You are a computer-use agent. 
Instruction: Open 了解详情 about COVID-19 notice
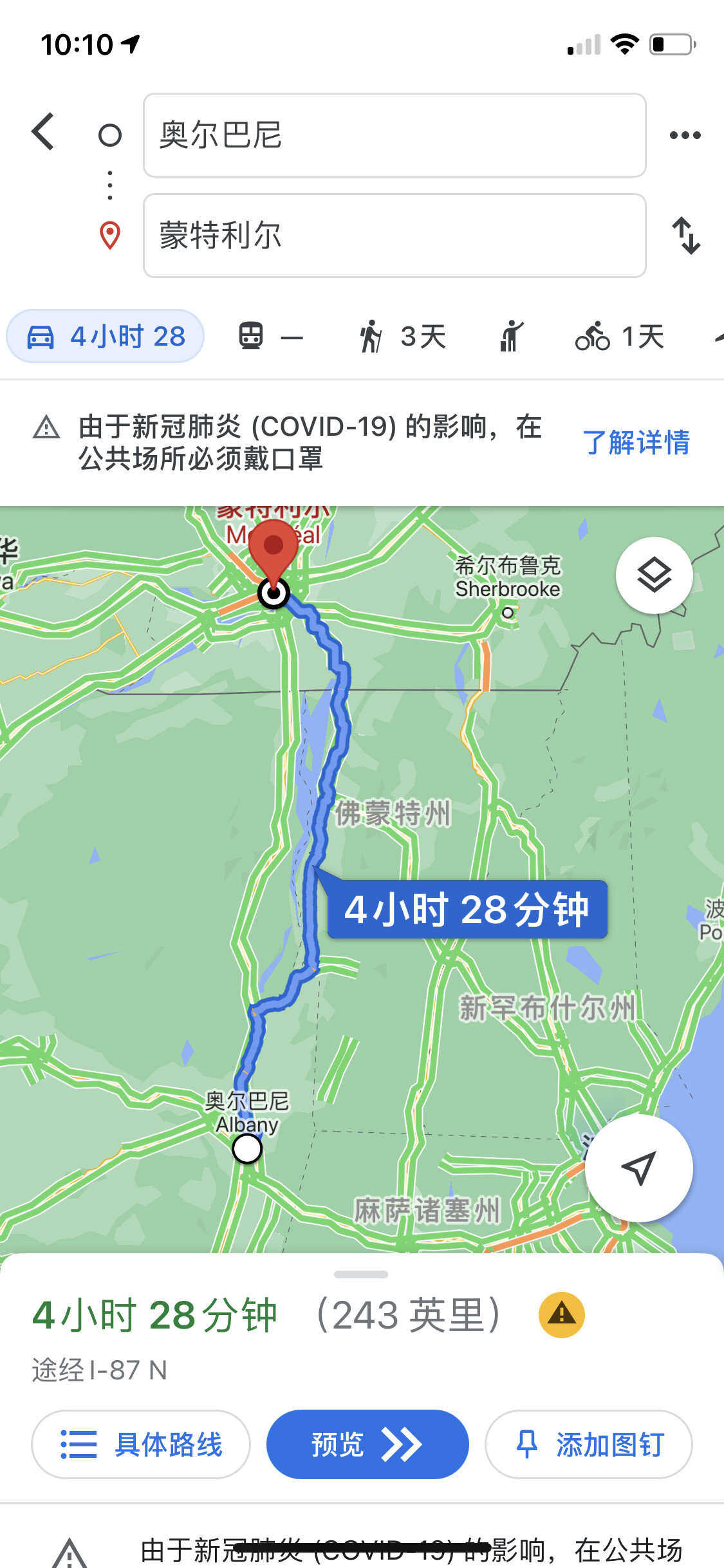click(x=636, y=443)
